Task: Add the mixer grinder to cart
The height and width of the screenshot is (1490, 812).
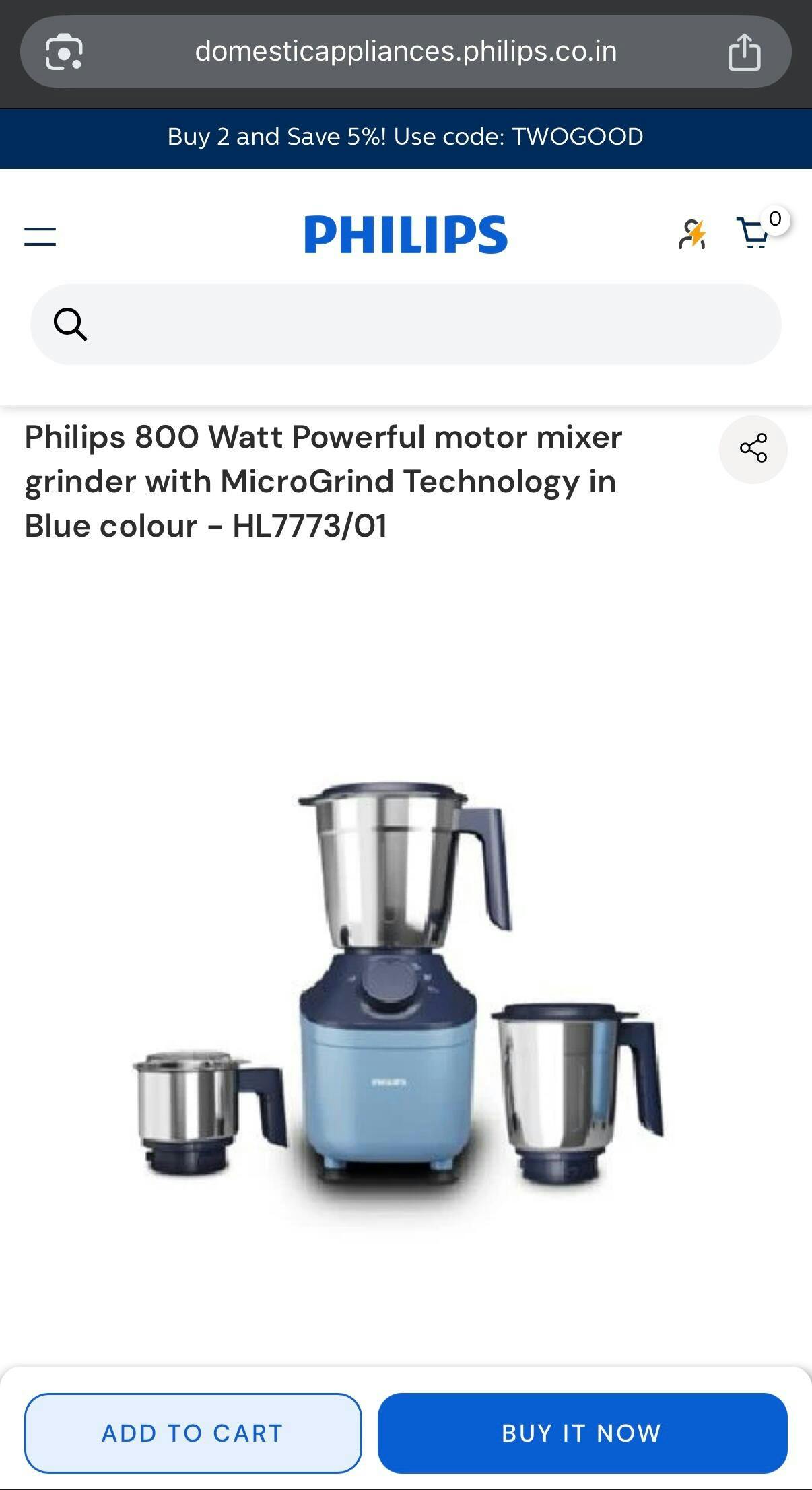Action: tap(193, 1433)
